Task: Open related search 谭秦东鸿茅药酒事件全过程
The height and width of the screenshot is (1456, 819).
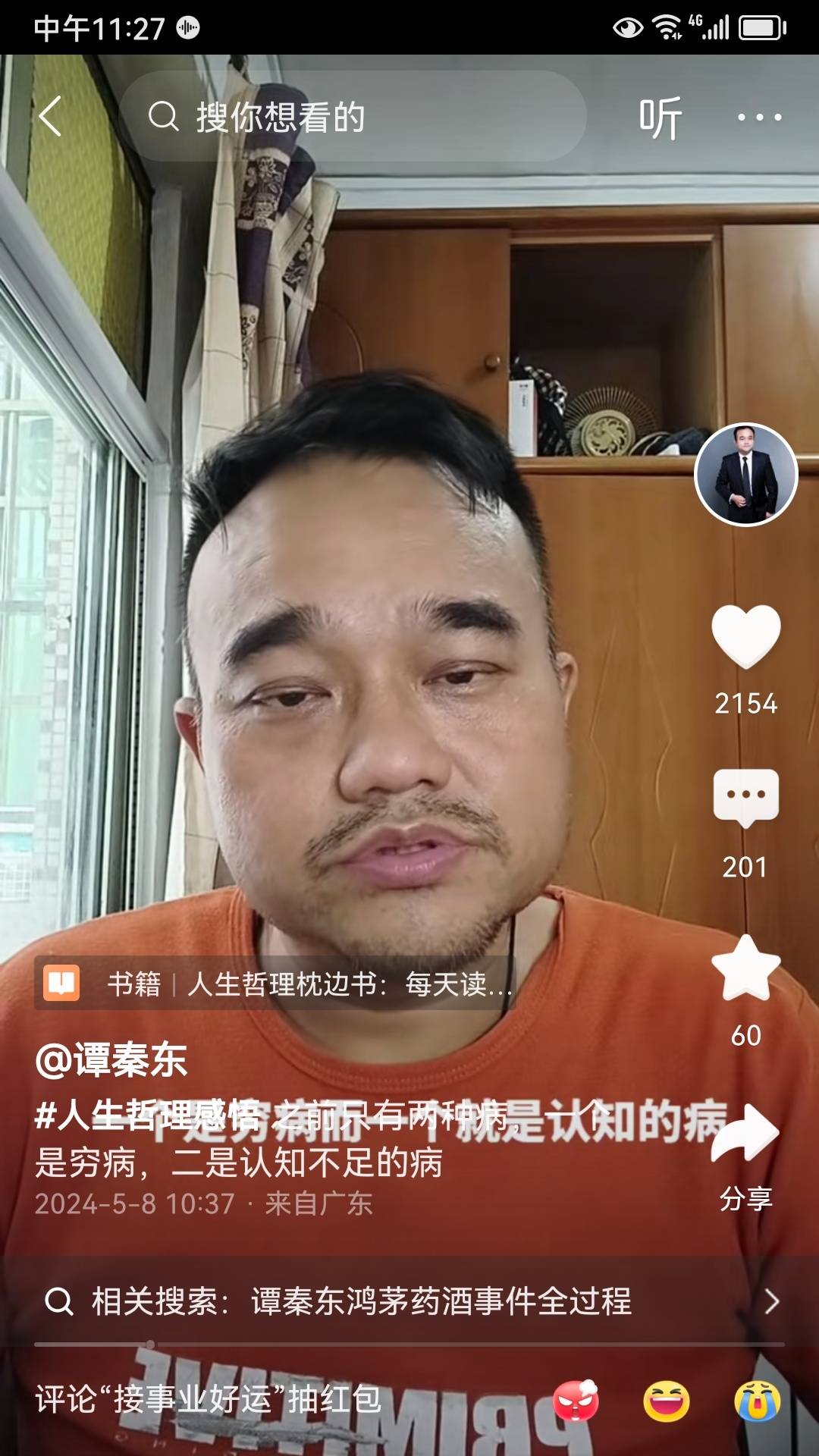Action: [409, 1301]
